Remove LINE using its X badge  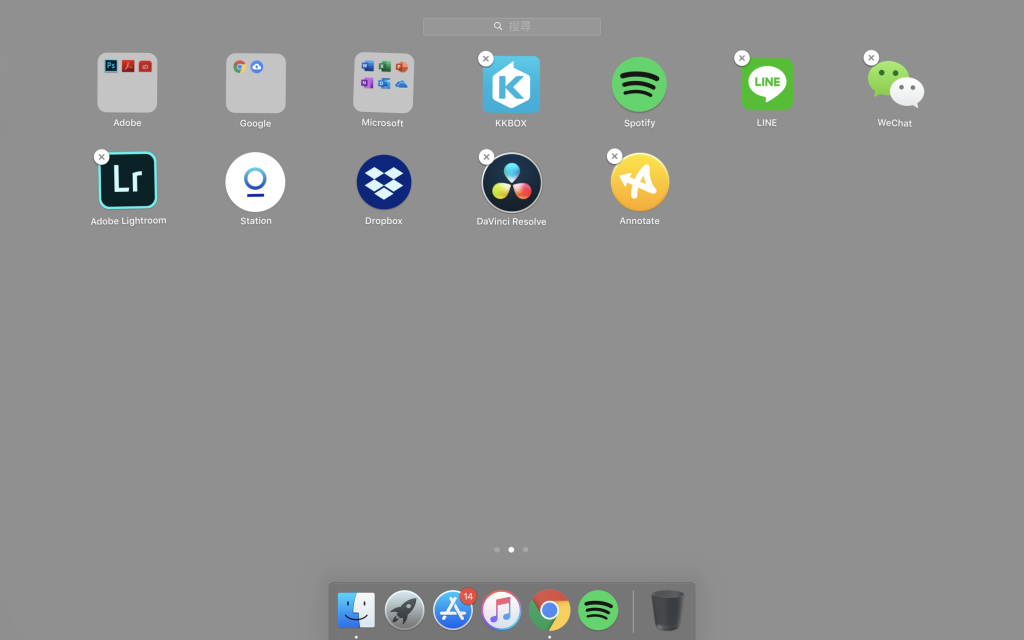click(742, 58)
